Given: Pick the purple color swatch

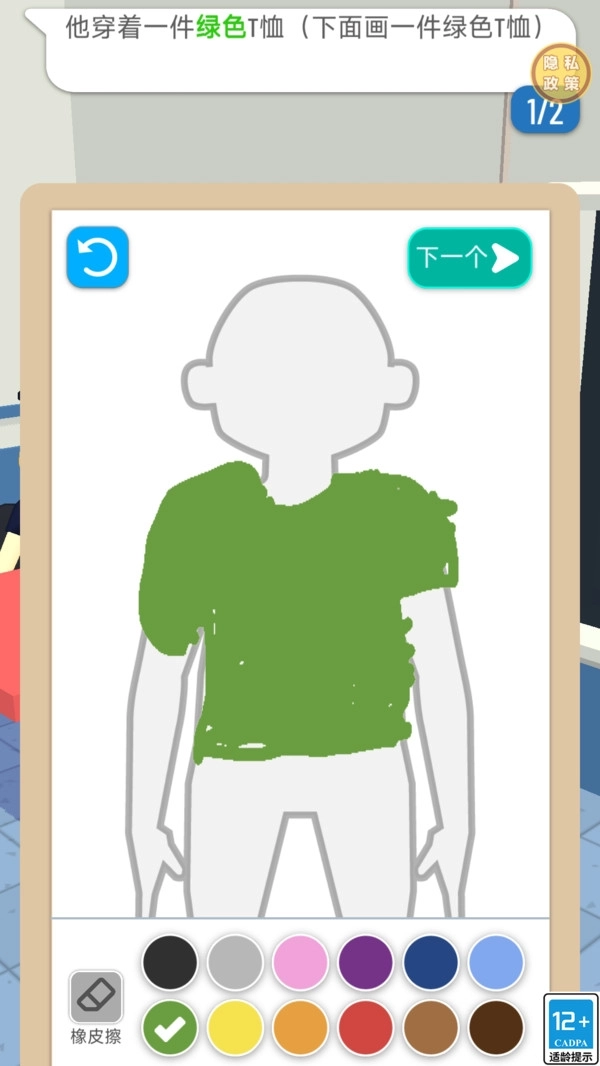Looking at the screenshot, I should point(366,962).
